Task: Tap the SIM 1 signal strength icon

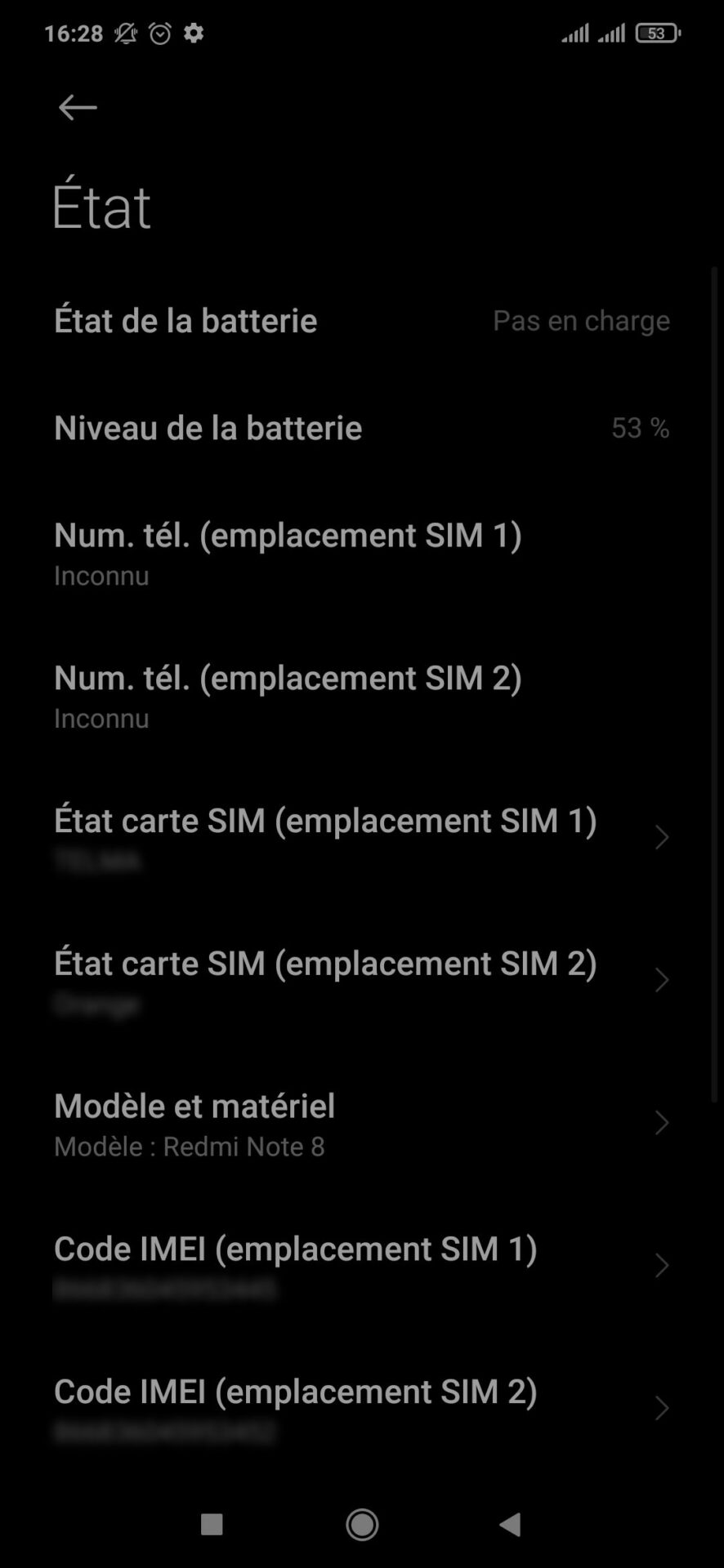Action: coord(577,33)
